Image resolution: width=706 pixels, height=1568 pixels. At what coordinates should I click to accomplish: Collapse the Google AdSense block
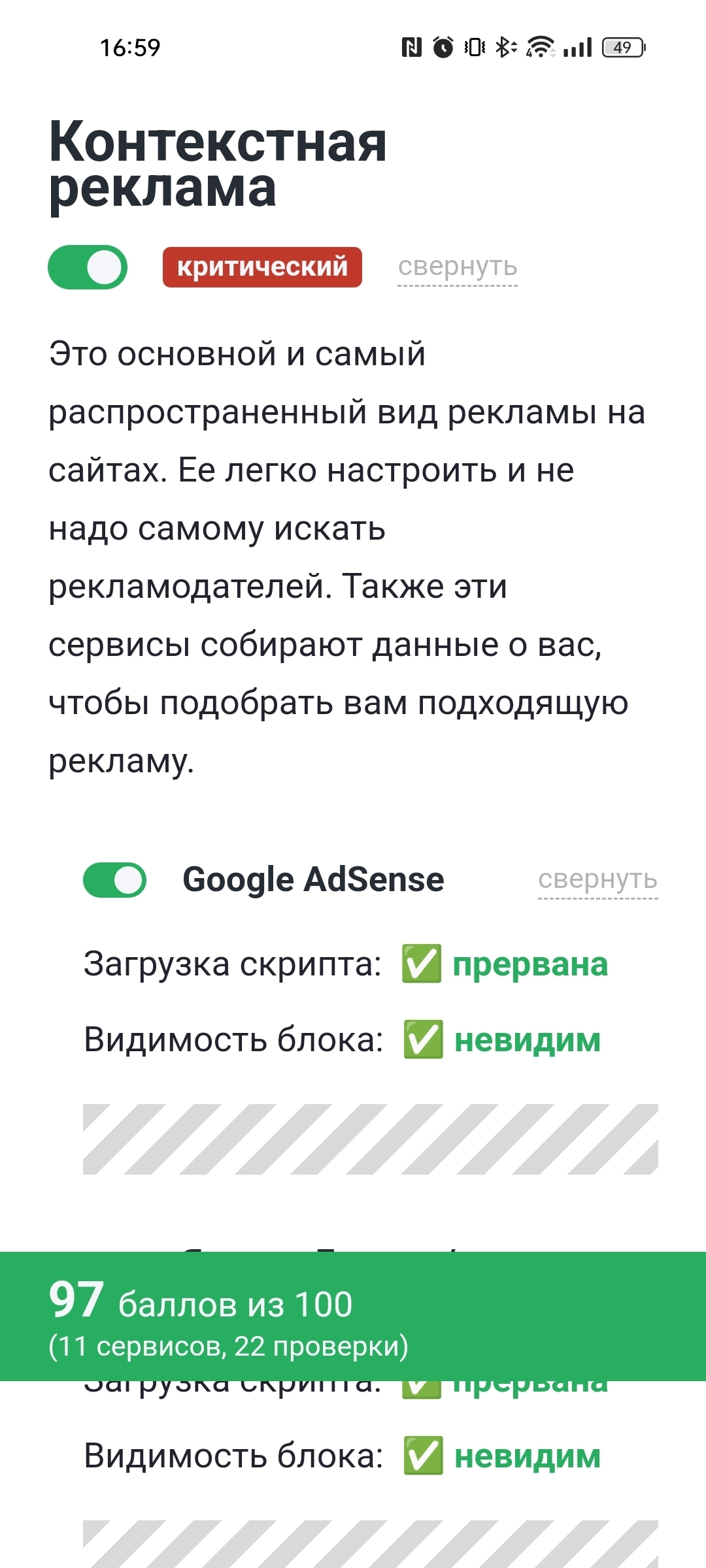point(597,880)
